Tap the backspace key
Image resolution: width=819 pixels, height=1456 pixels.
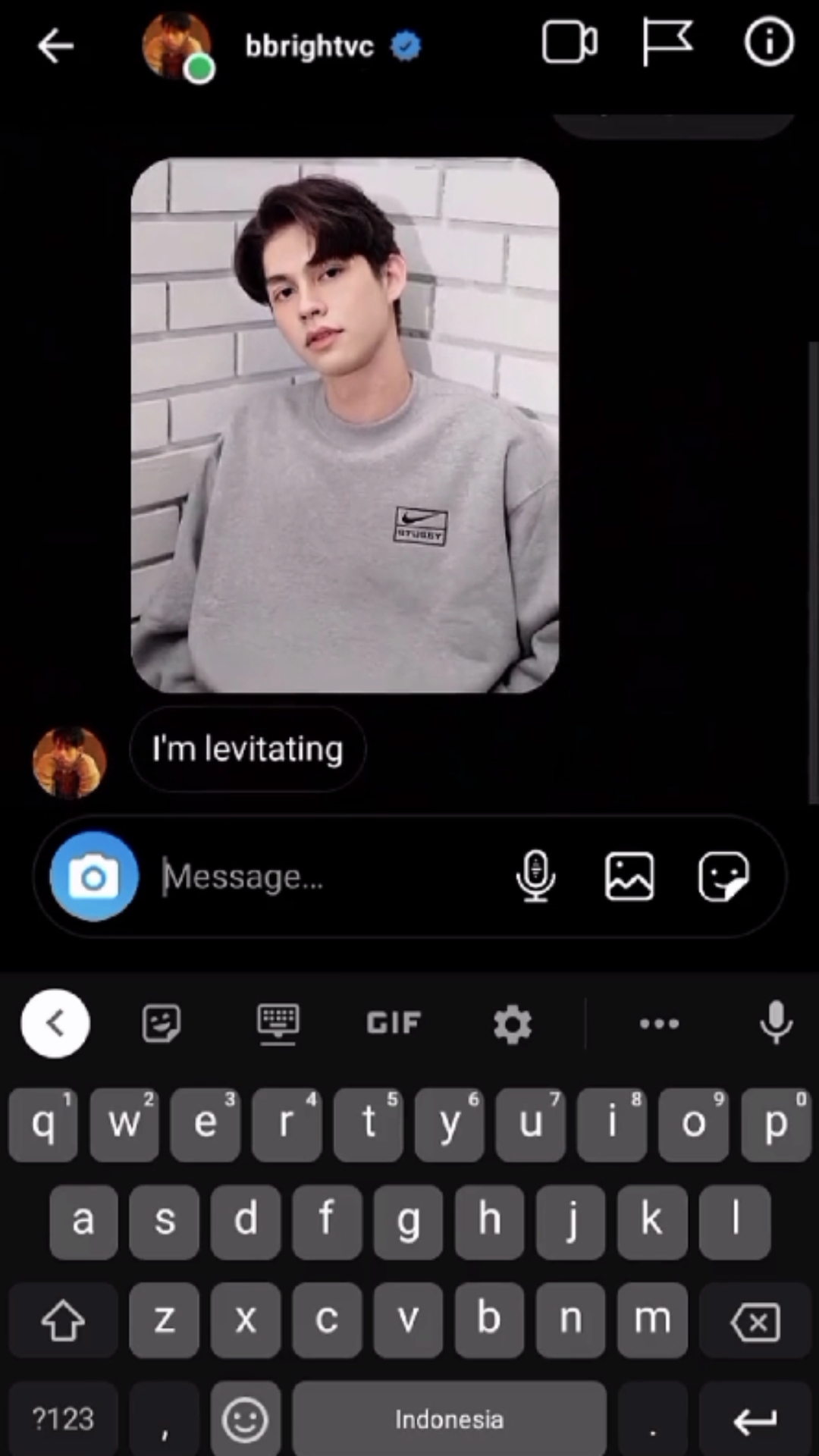pos(755,1322)
